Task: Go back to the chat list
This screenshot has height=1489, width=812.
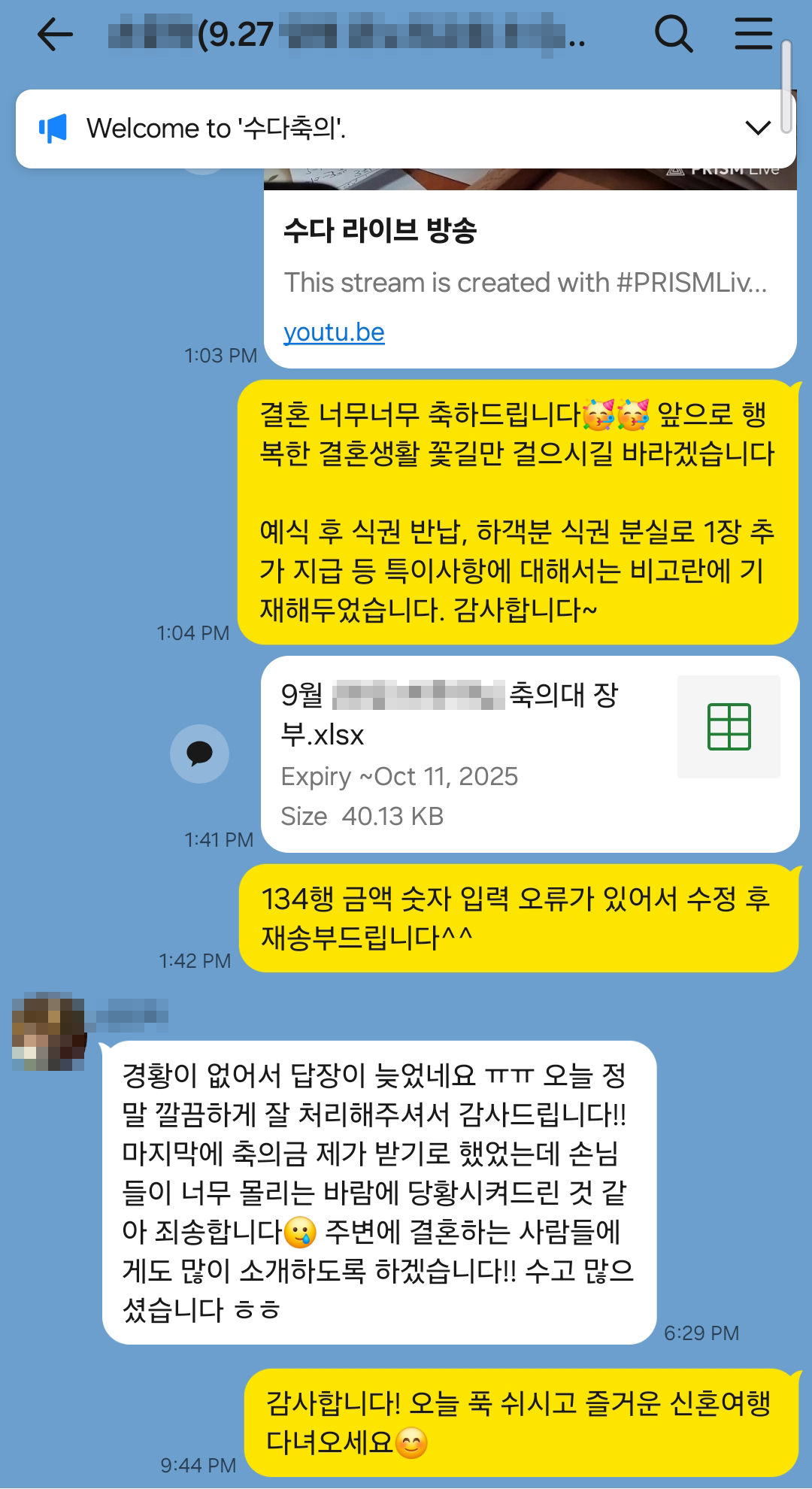Action: [55, 35]
